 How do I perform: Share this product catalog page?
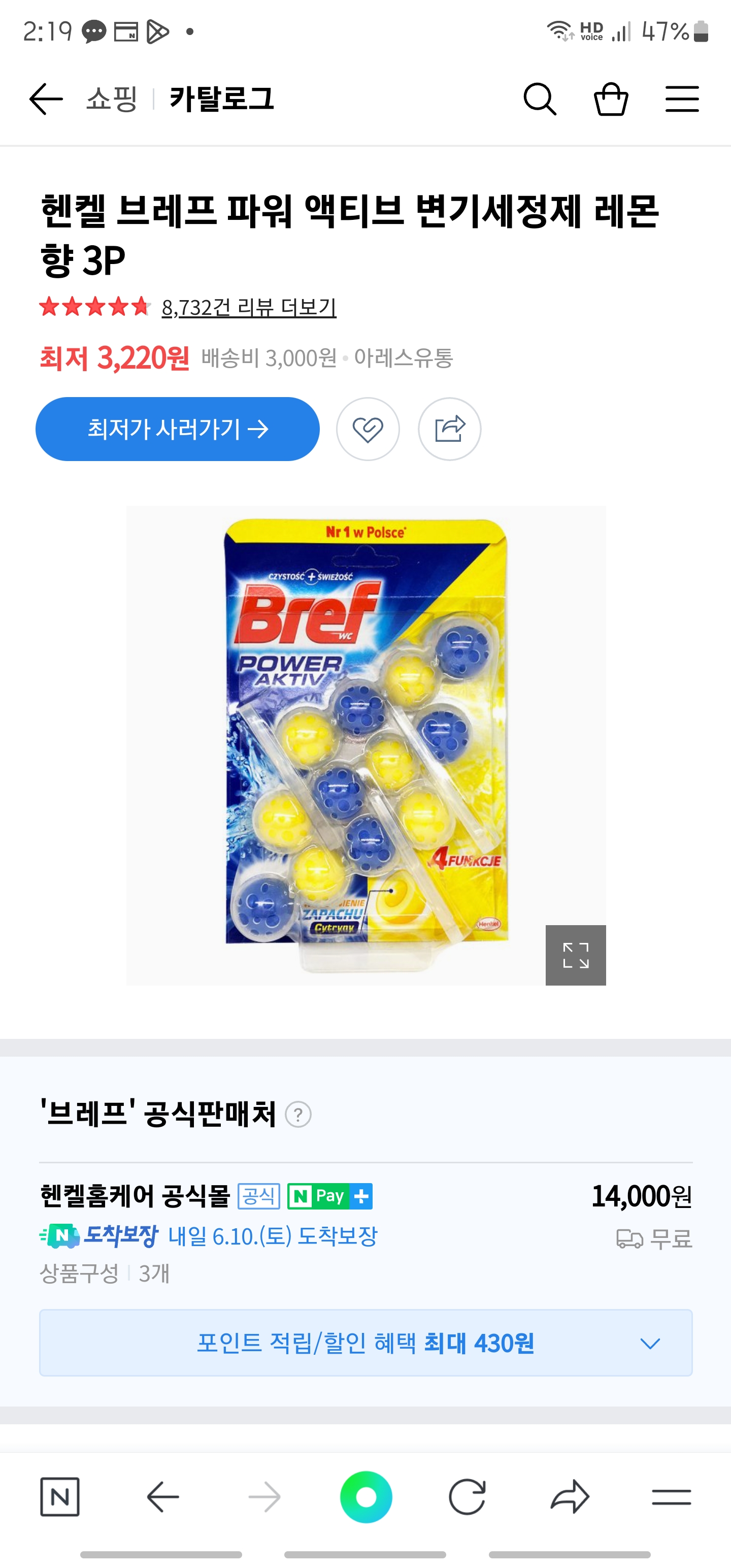pyautogui.click(x=449, y=429)
